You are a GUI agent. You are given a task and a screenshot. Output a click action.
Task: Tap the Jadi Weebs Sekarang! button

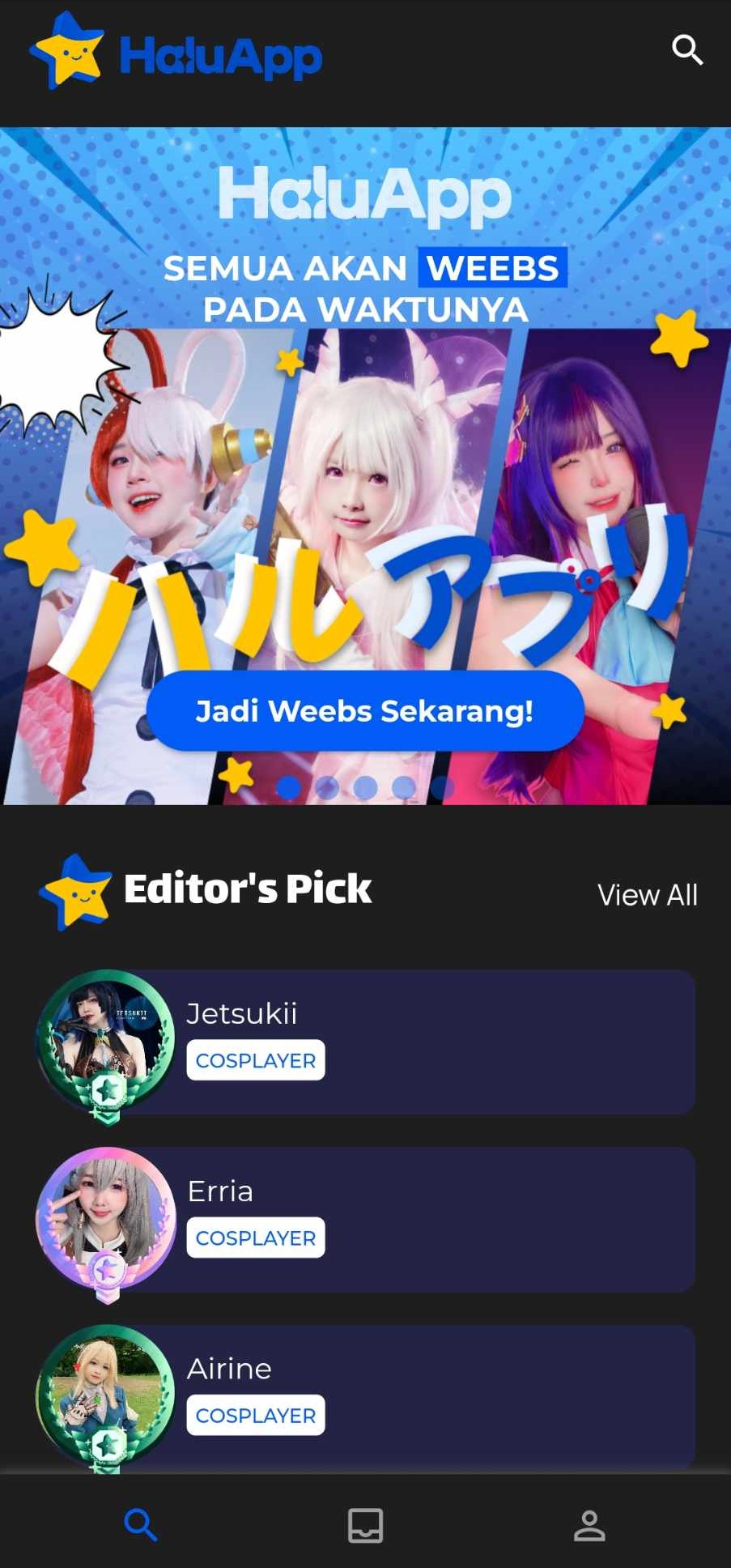365,710
